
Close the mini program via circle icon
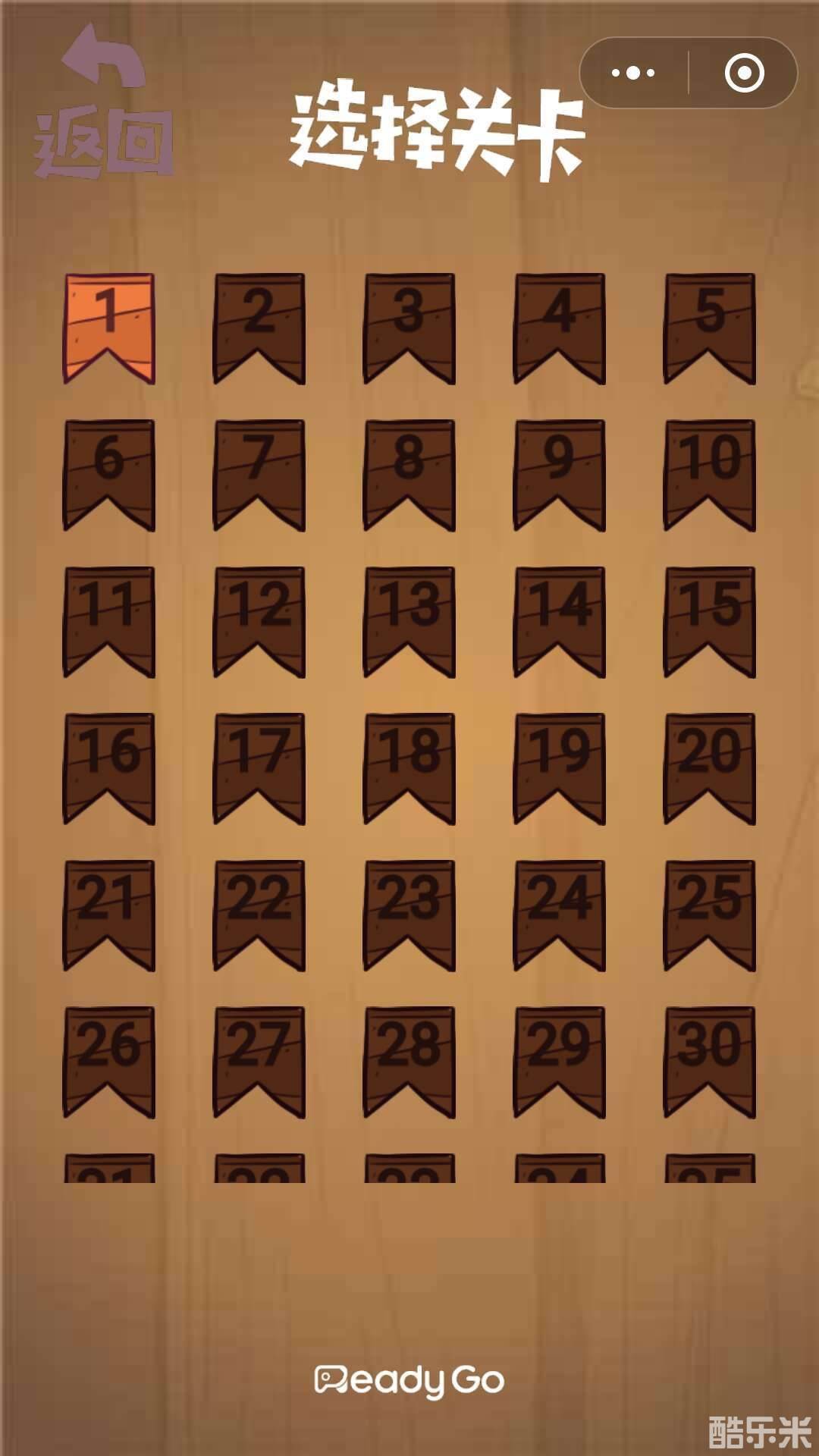click(x=744, y=74)
